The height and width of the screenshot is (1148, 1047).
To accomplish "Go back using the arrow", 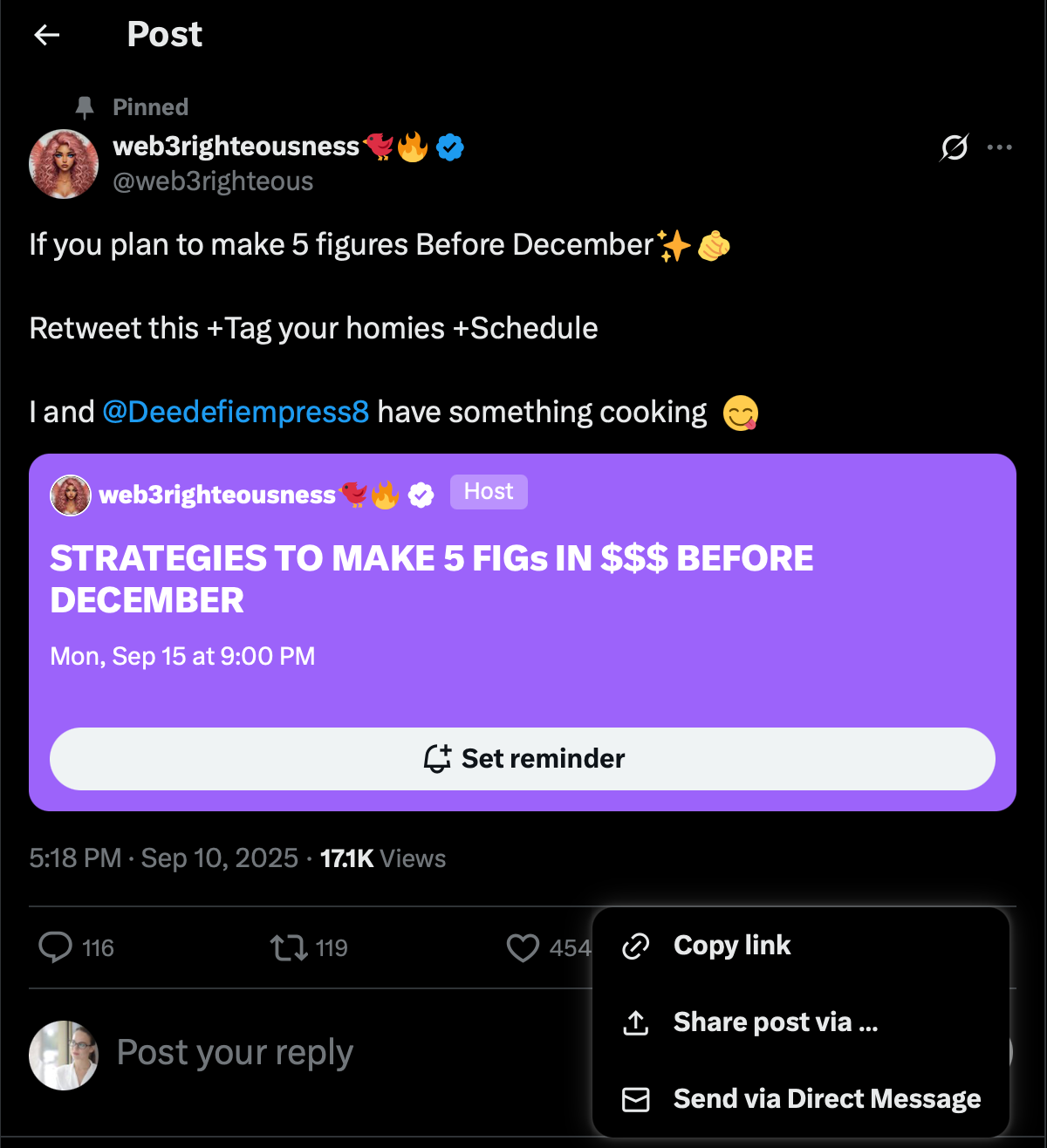I will 46,35.
